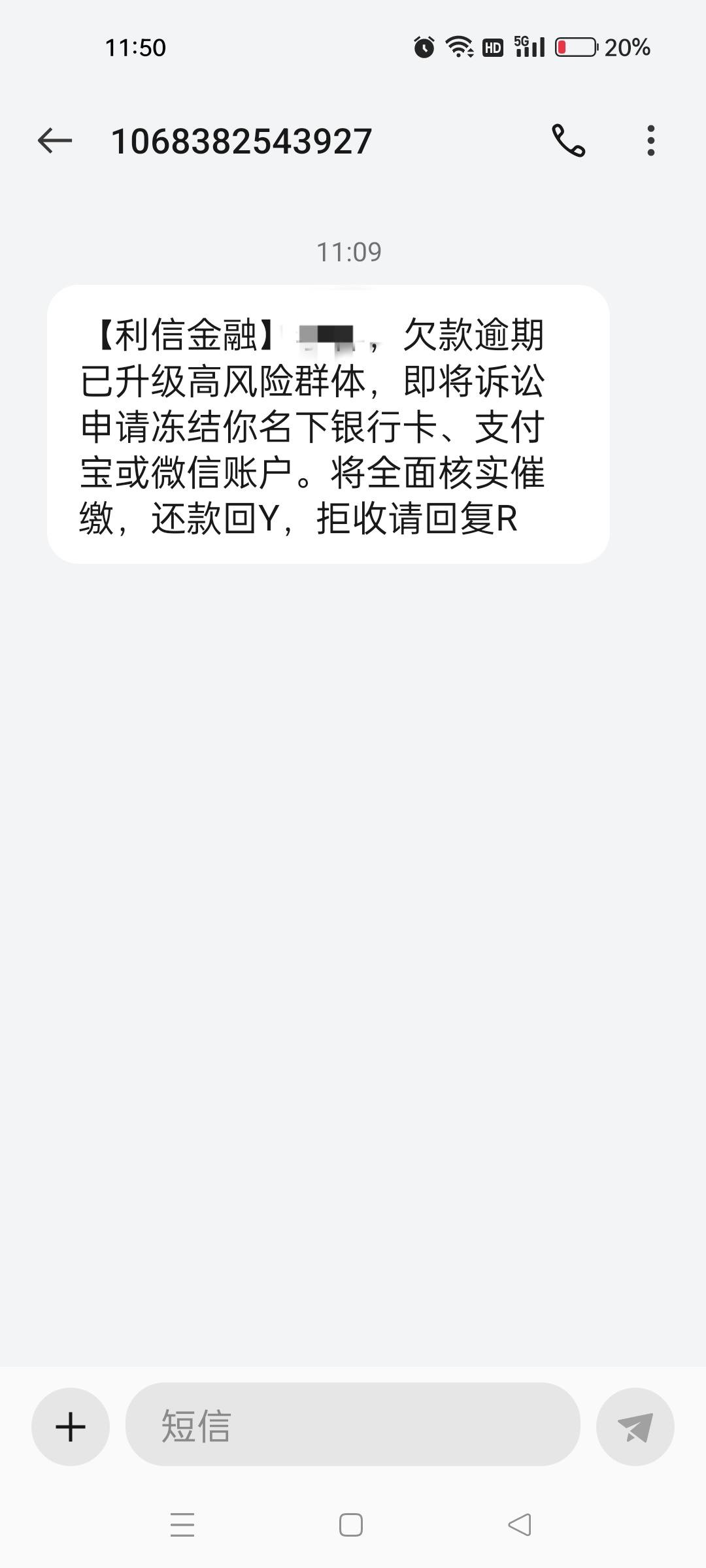This screenshot has width=706, height=1568.
Task: Open the plus attachment button
Action: pyautogui.click(x=71, y=1426)
